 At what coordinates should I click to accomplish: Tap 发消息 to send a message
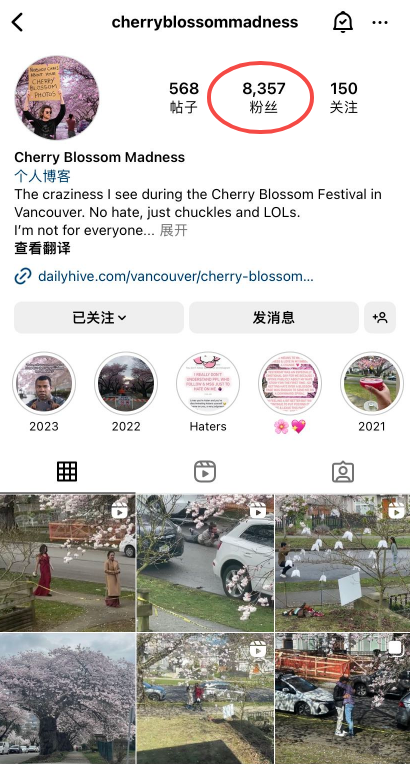[273, 318]
